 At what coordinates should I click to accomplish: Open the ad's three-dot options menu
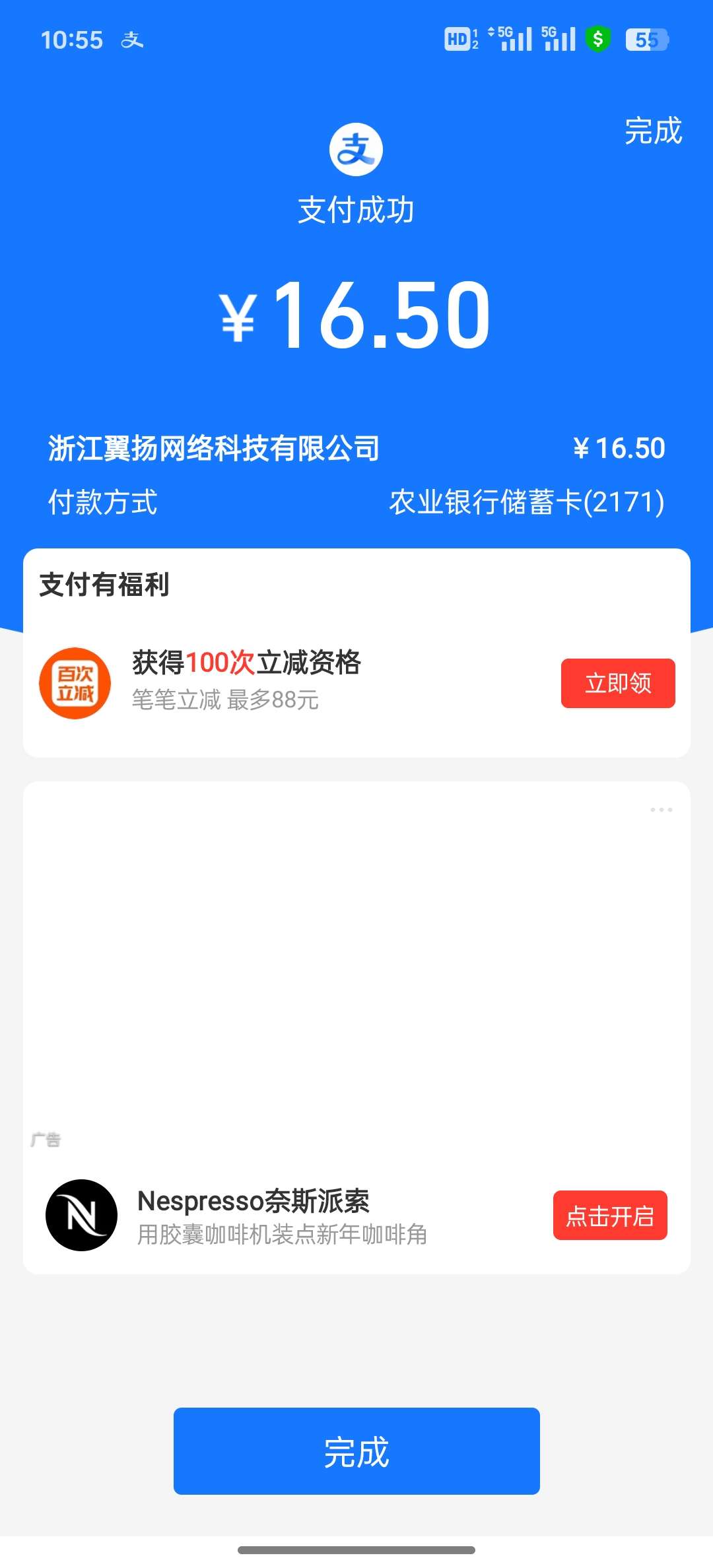pos(661,810)
